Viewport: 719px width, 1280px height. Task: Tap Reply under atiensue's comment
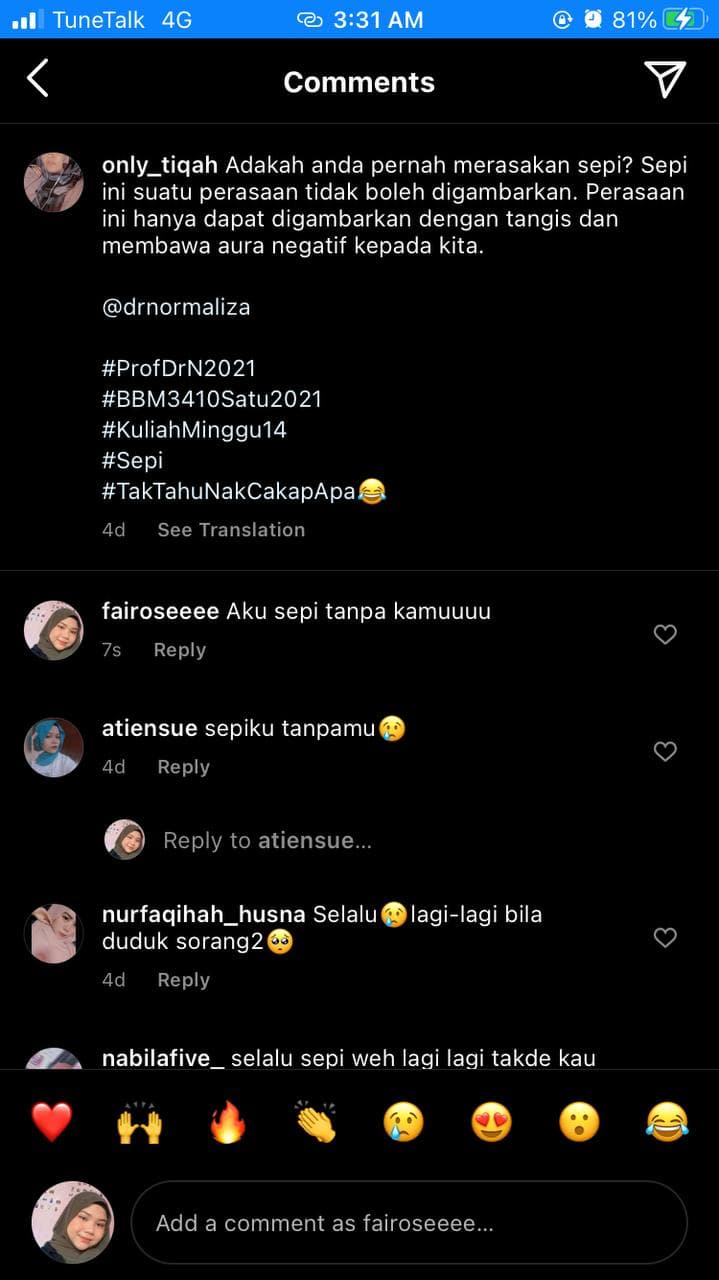[183, 767]
